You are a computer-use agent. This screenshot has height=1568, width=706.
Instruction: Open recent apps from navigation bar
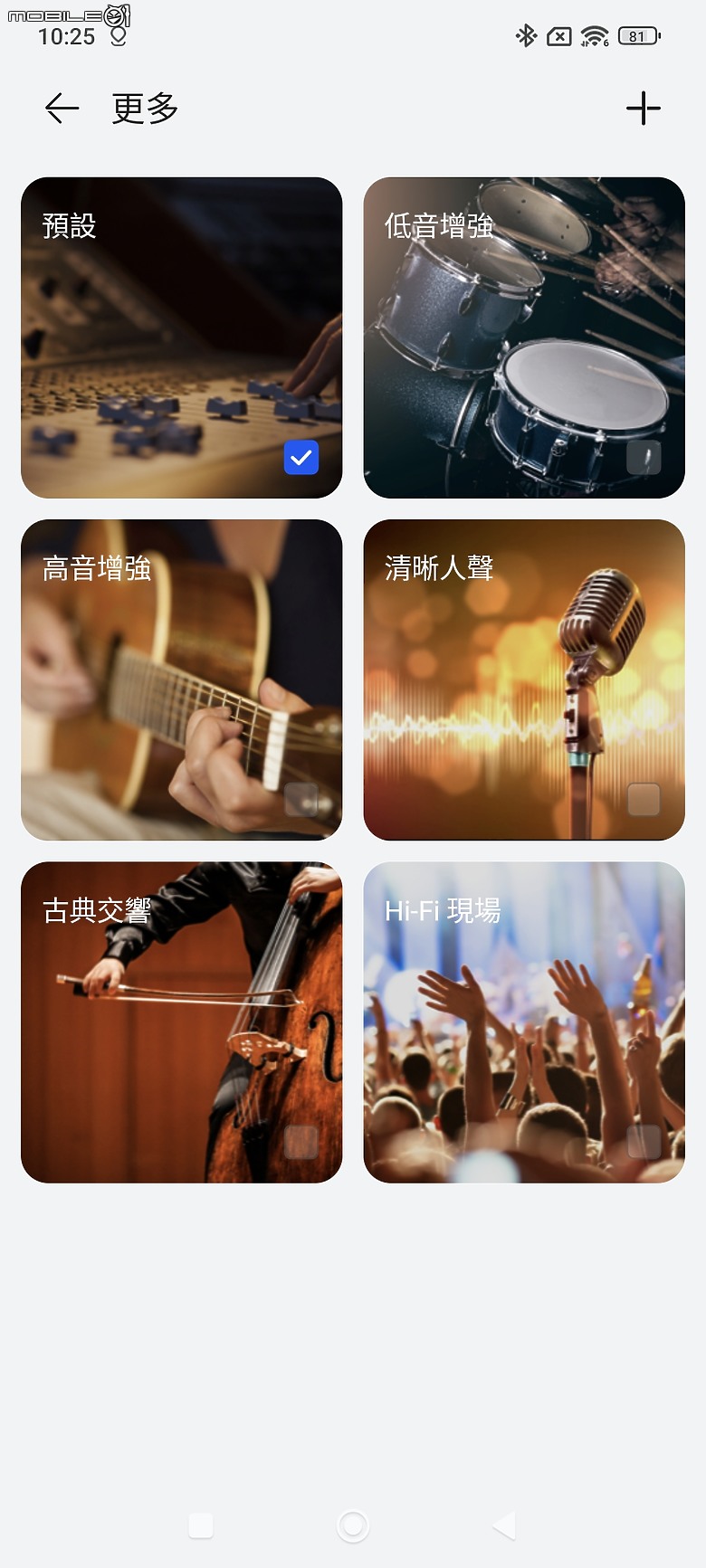coord(201,1526)
